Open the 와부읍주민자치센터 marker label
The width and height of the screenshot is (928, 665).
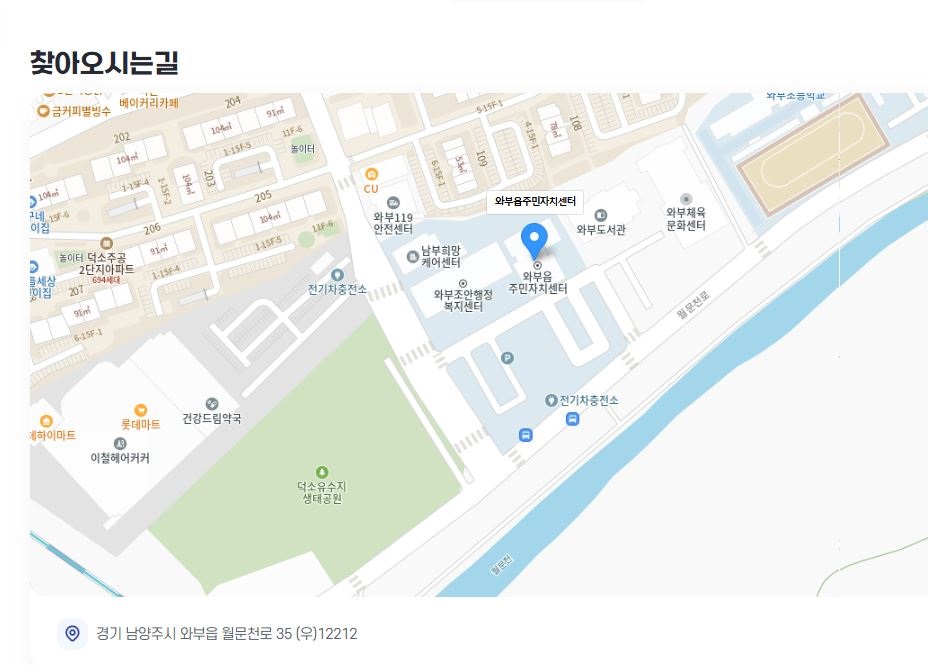coord(535,202)
